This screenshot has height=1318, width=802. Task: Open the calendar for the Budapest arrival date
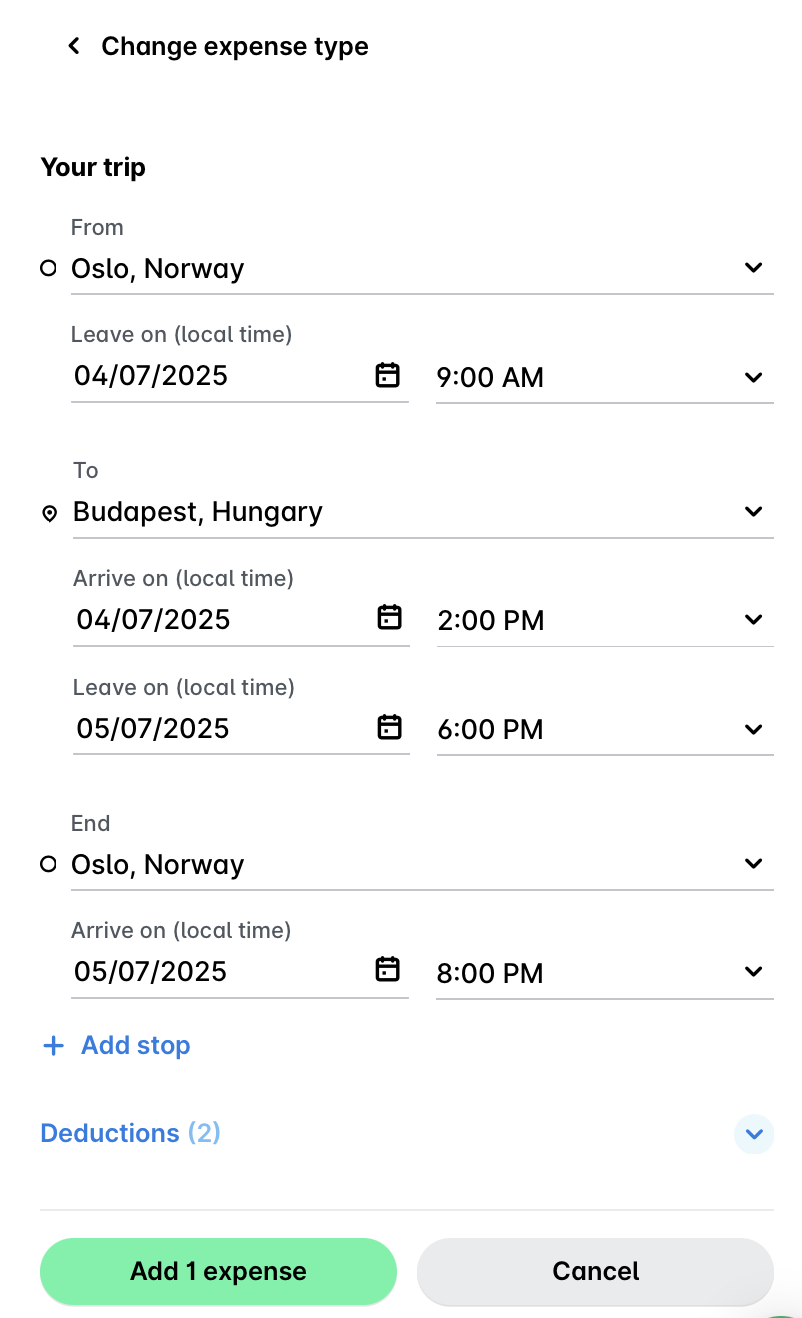[389, 618]
